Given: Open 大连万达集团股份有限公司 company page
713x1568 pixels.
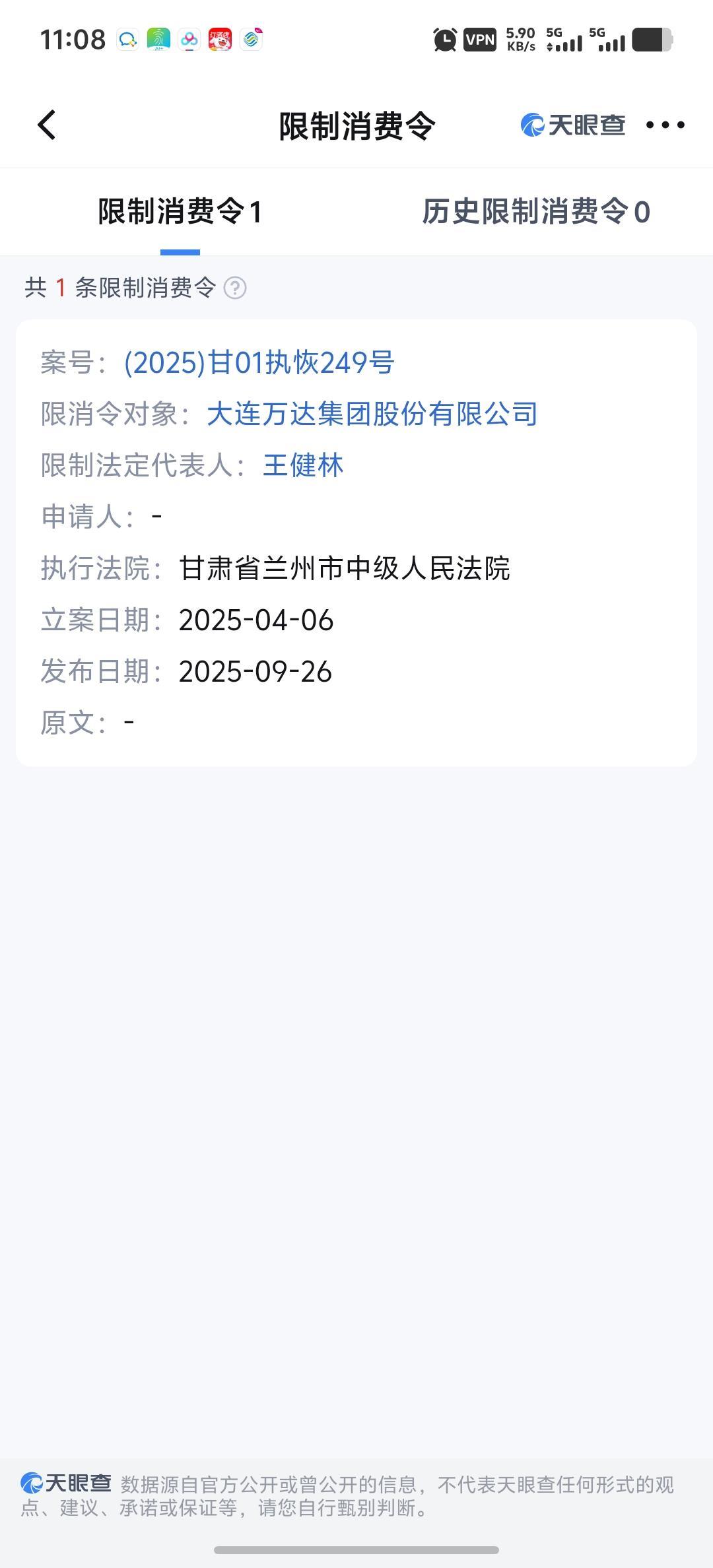Looking at the screenshot, I should (372, 414).
